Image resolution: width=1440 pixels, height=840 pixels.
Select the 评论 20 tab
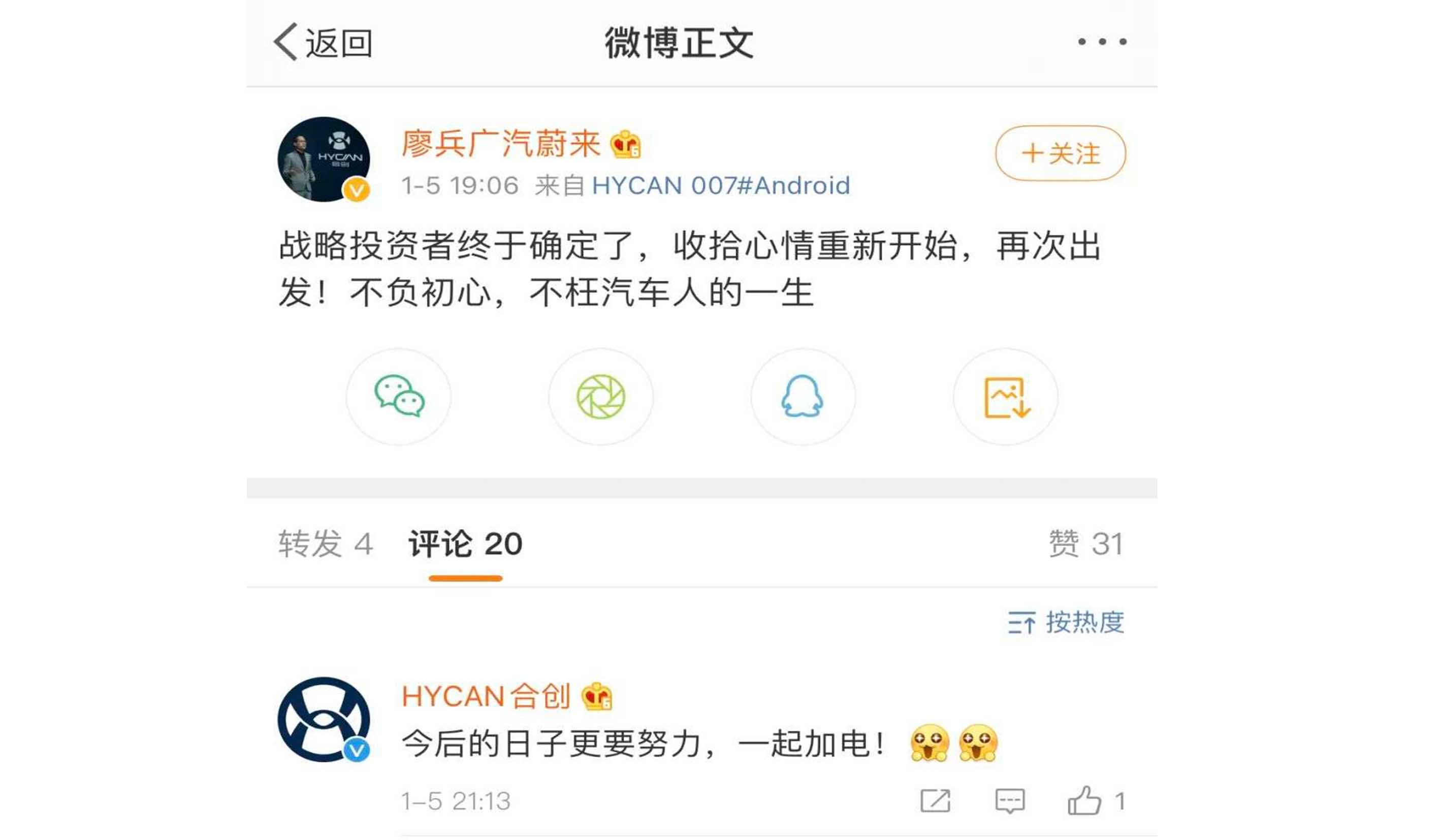[x=465, y=543]
